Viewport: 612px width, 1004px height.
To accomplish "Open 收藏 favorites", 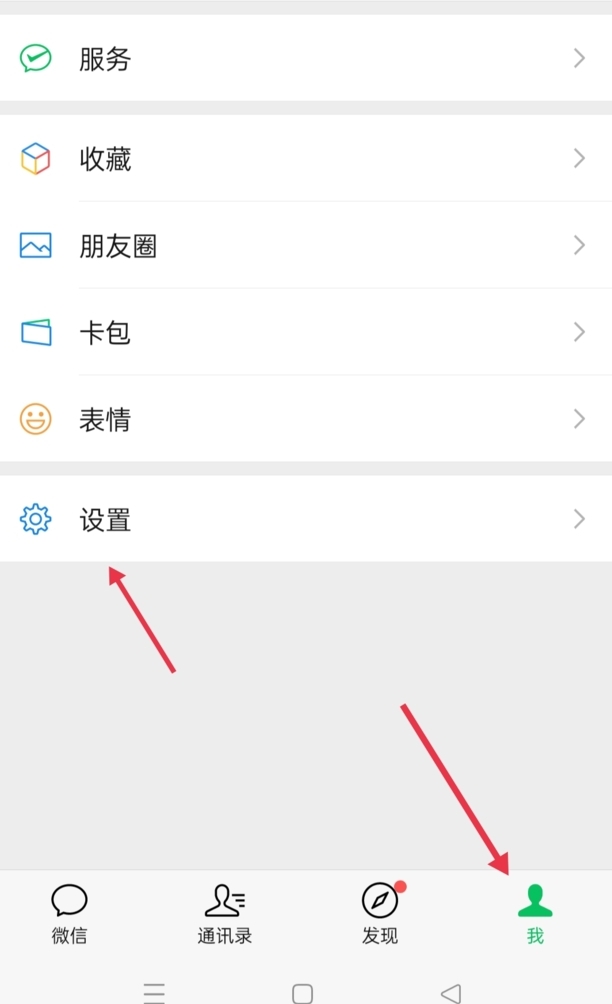I will pos(306,158).
